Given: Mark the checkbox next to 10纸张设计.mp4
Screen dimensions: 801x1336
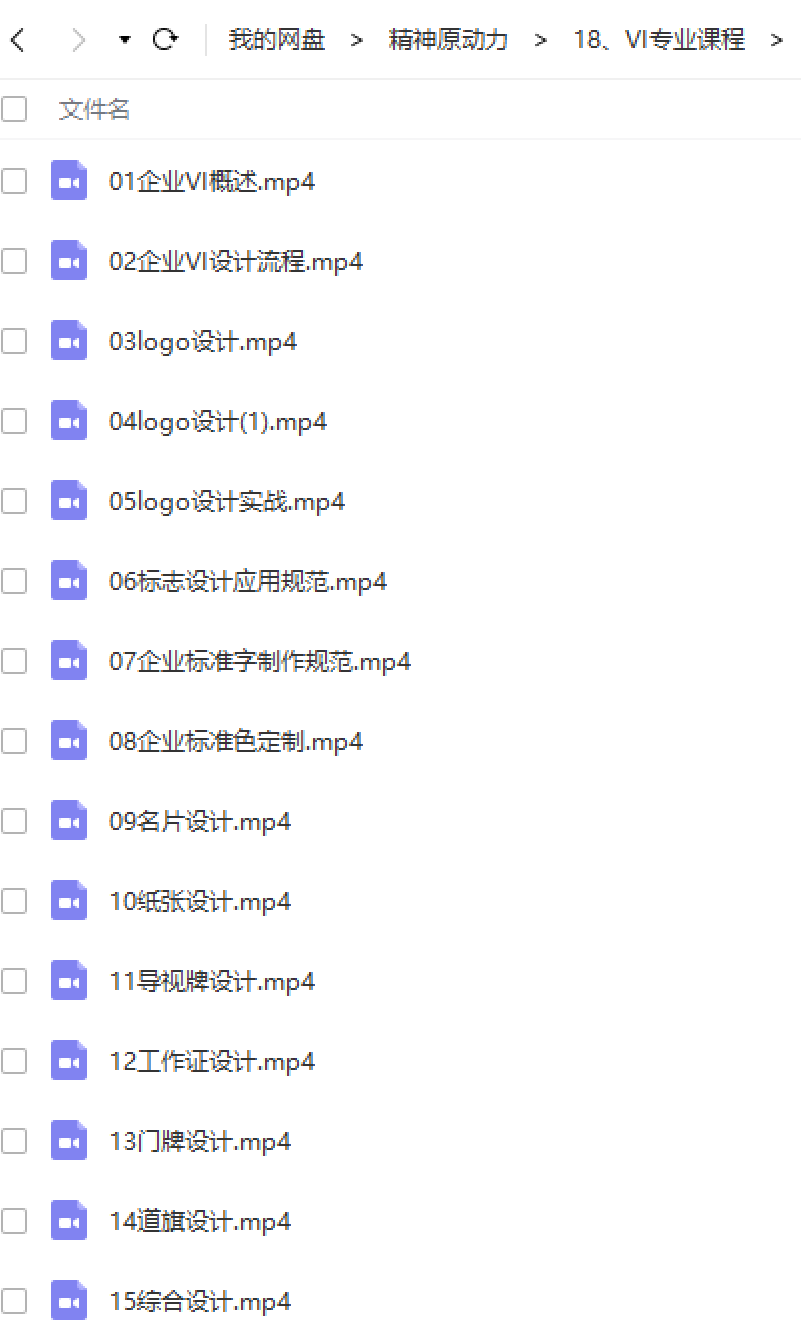Looking at the screenshot, I should click(14, 902).
